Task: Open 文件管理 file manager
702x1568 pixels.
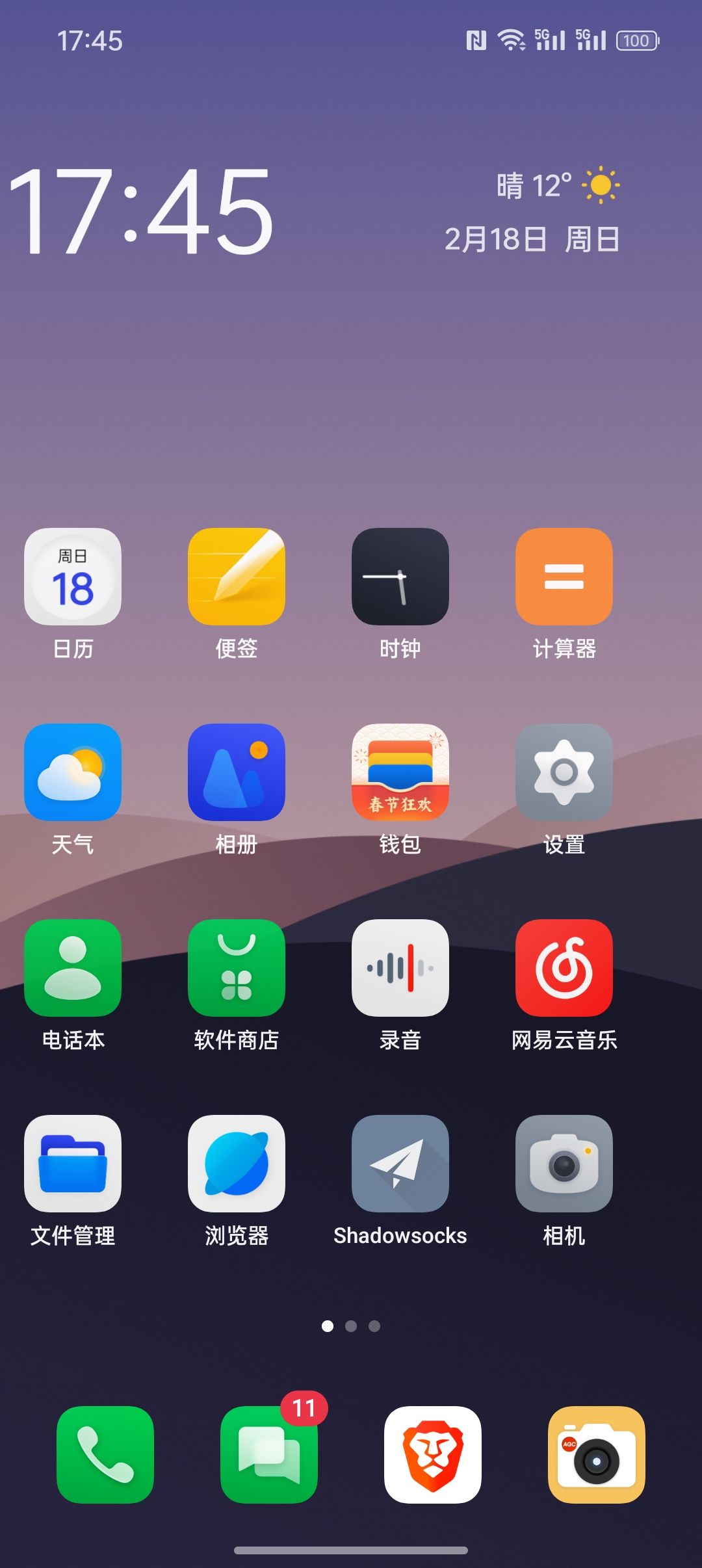Action: 73,1164
